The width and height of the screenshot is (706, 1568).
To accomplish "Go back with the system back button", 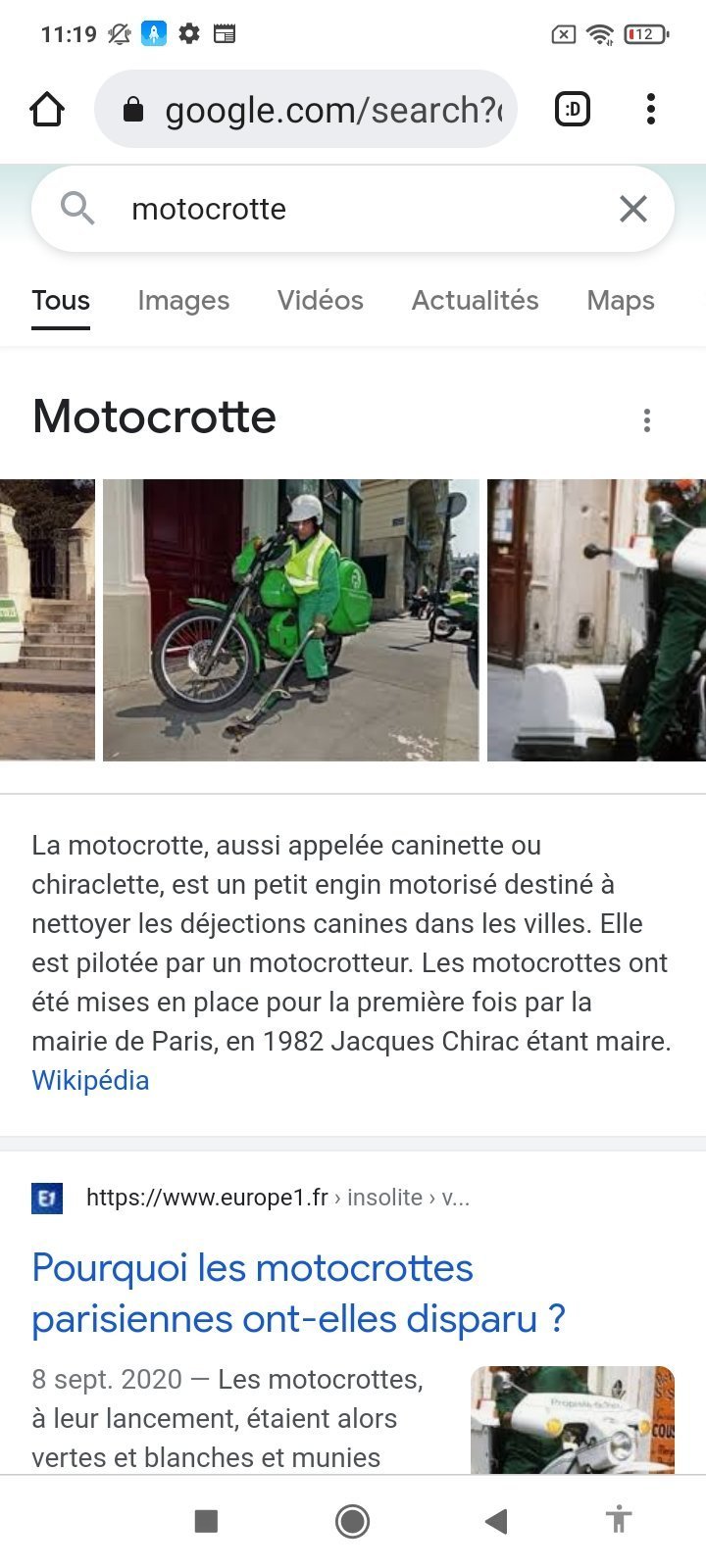I will [x=496, y=1521].
